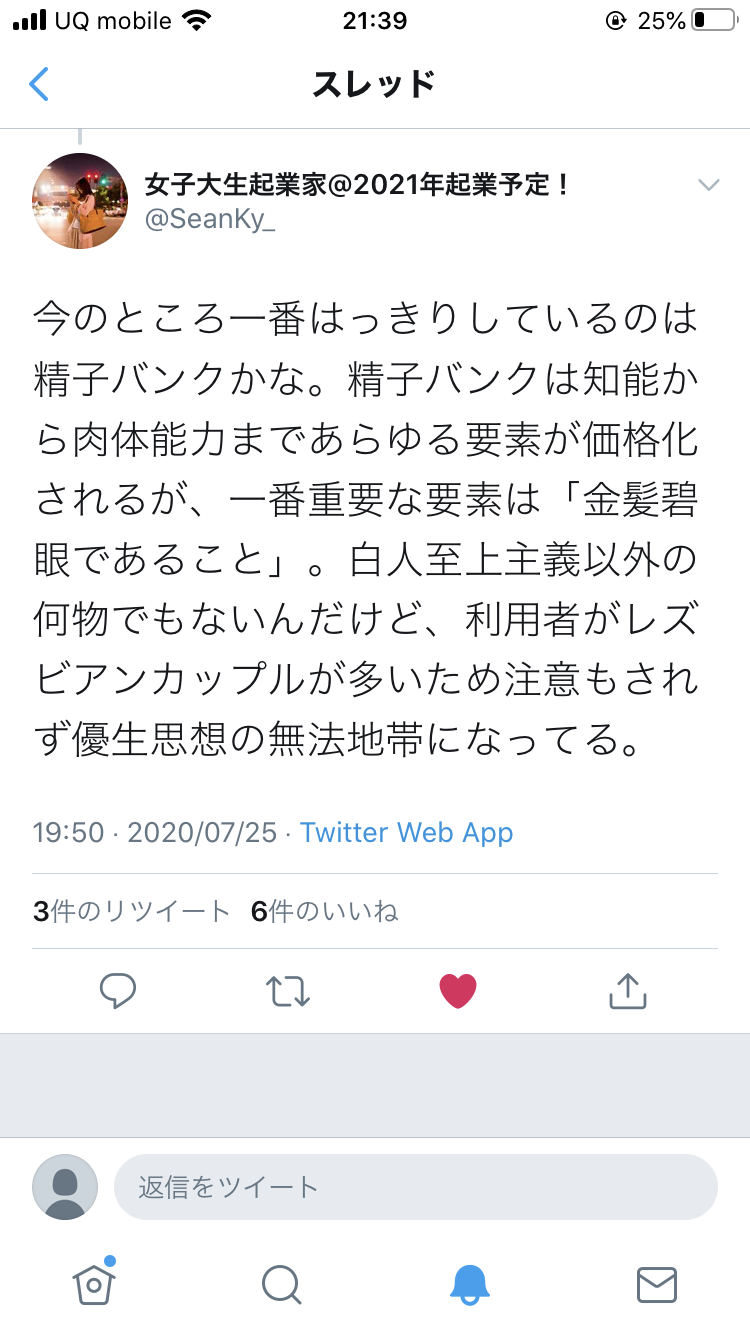Switch to the Messages envelope tab

coord(657,1284)
